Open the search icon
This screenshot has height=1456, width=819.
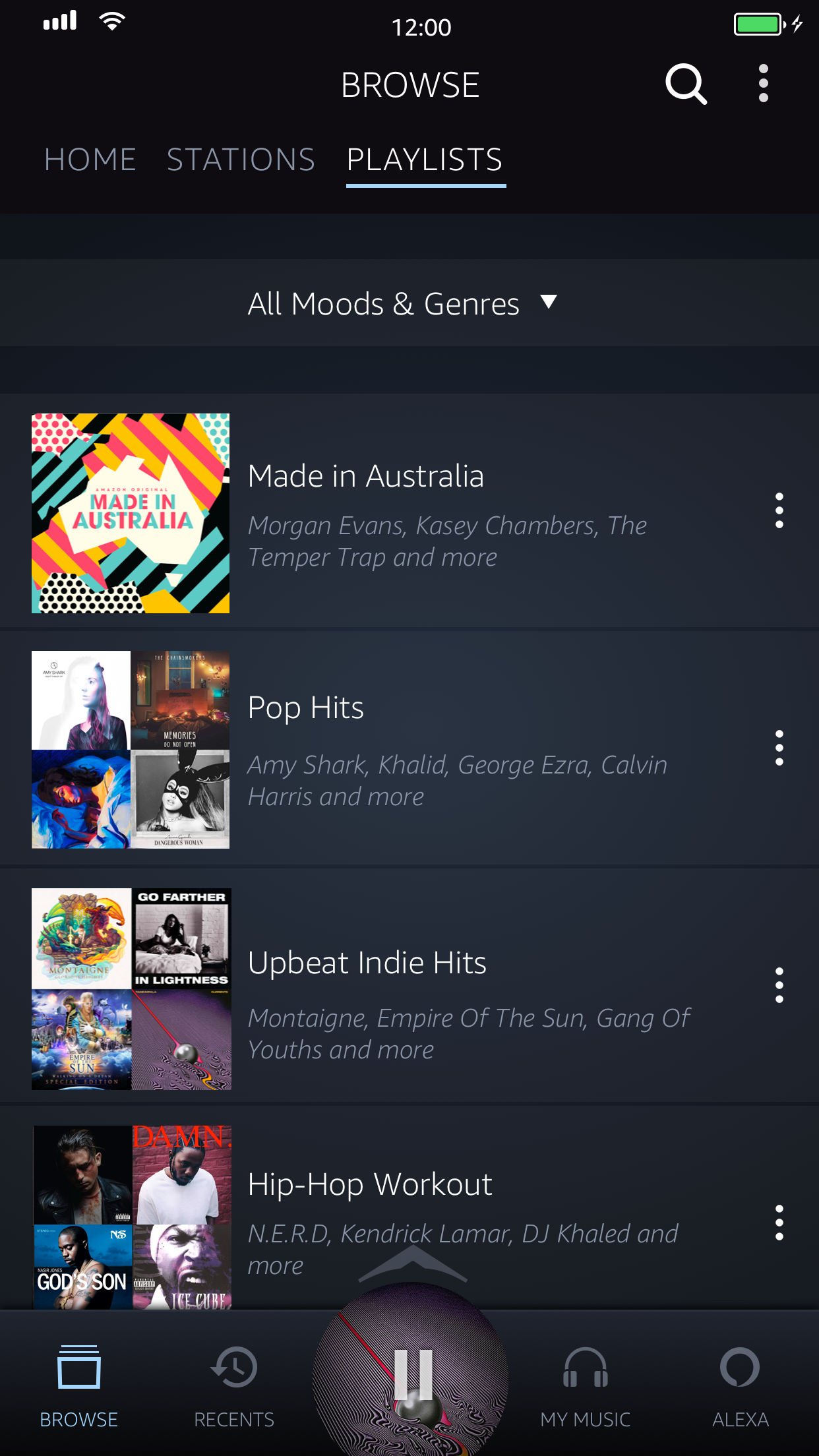pos(686,84)
